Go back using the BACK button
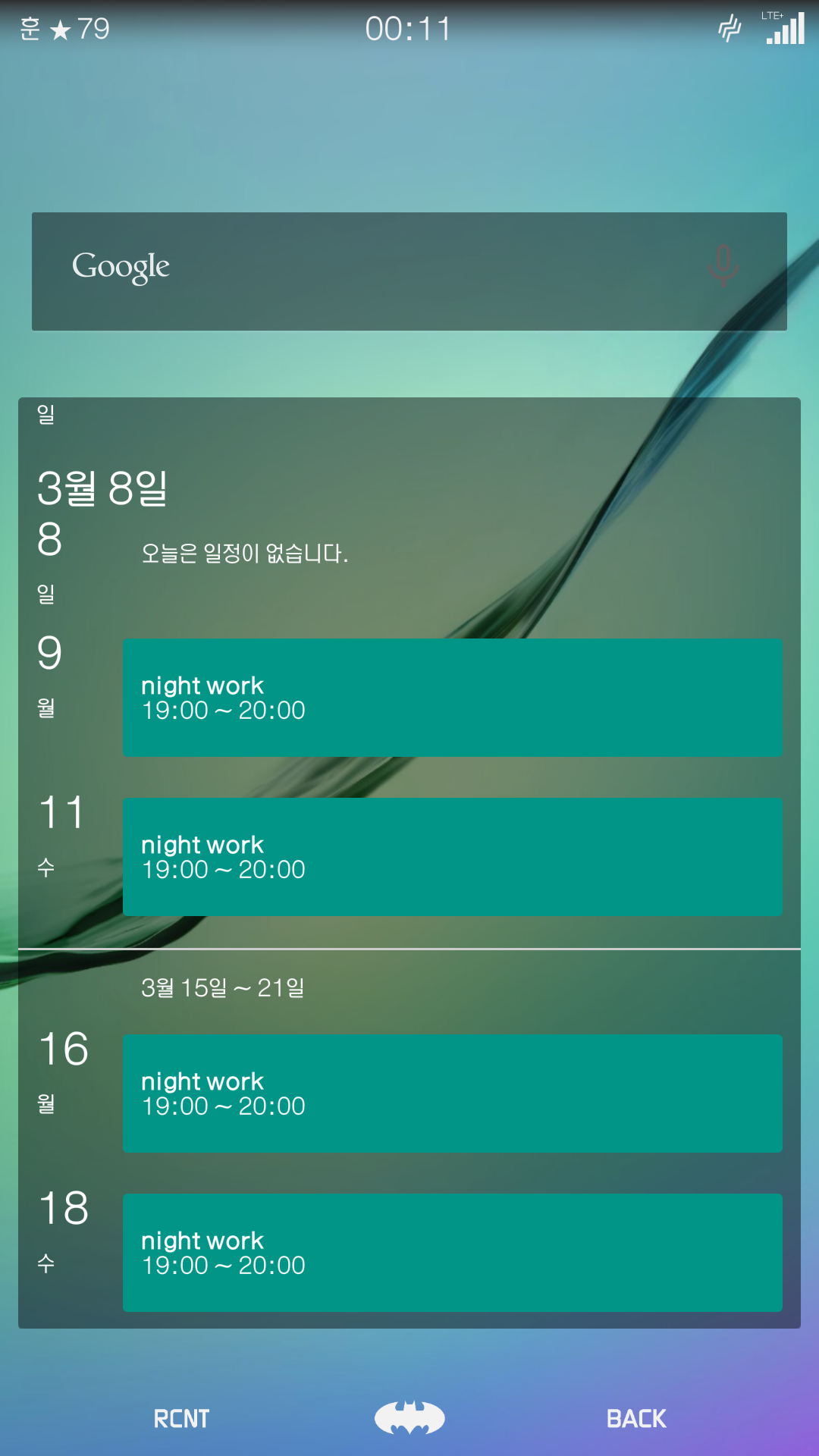The image size is (819, 1456). point(636,1419)
